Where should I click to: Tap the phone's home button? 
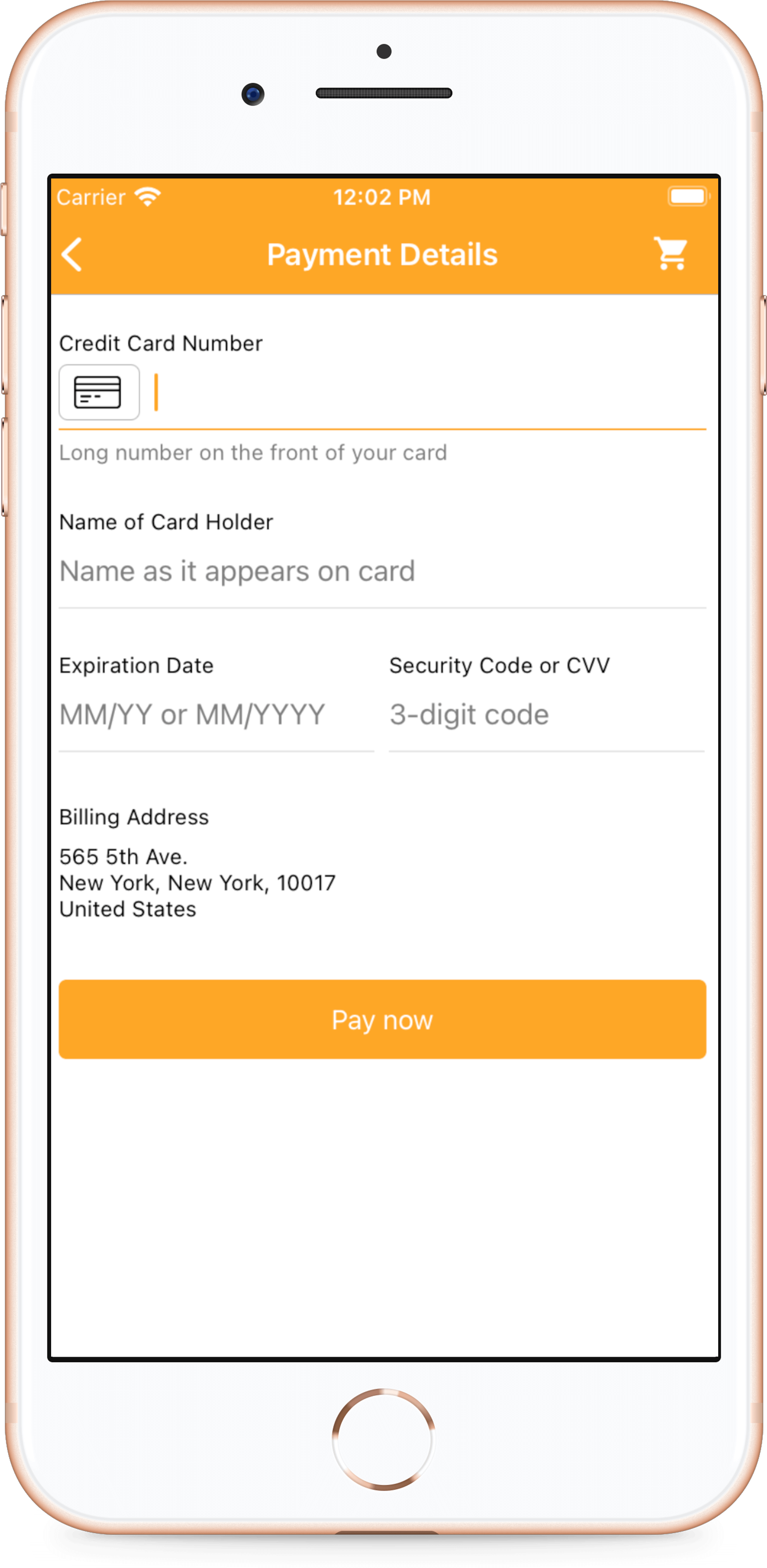(x=383, y=1439)
